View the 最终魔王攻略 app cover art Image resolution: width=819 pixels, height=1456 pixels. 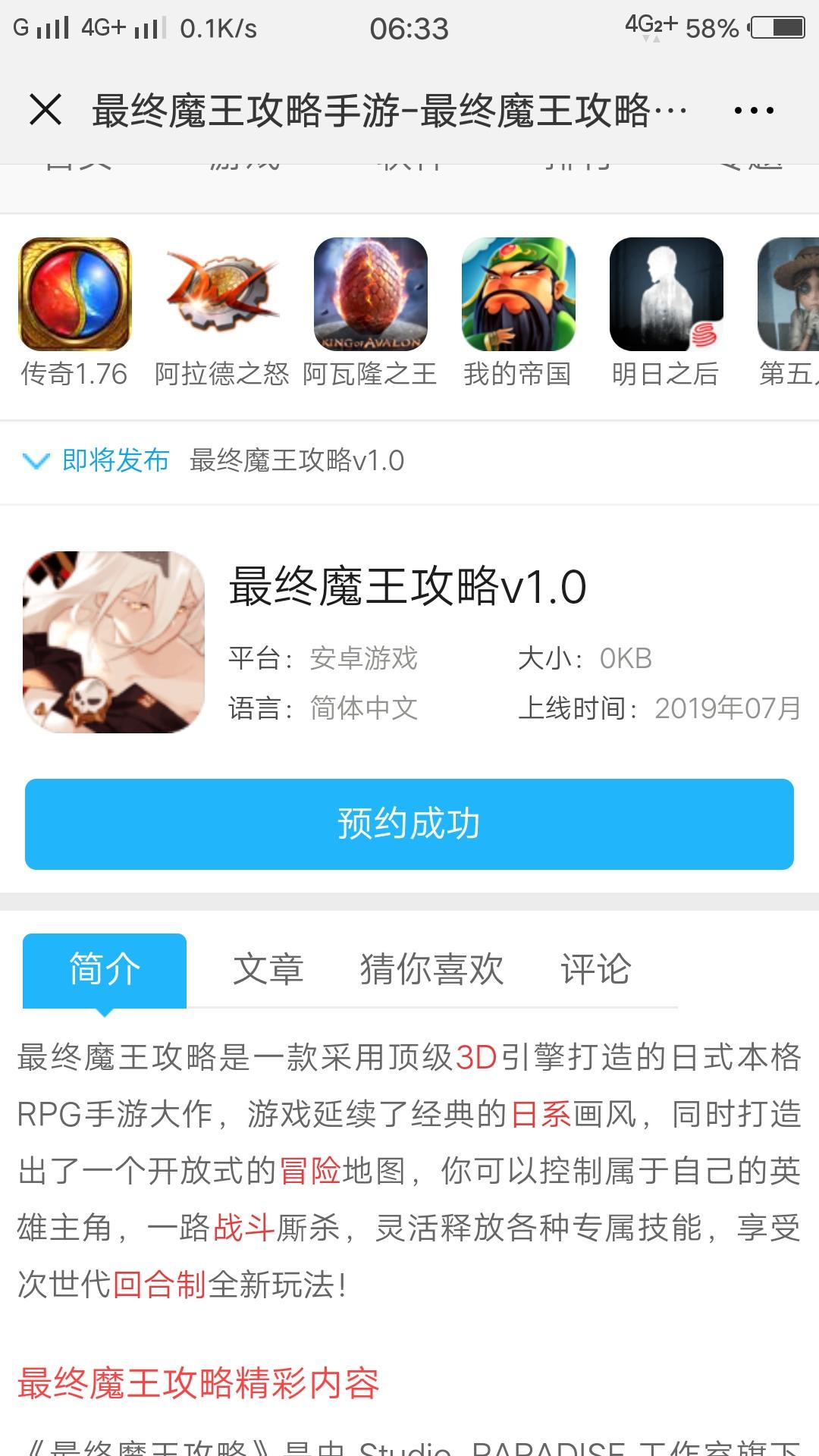pyautogui.click(x=114, y=641)
